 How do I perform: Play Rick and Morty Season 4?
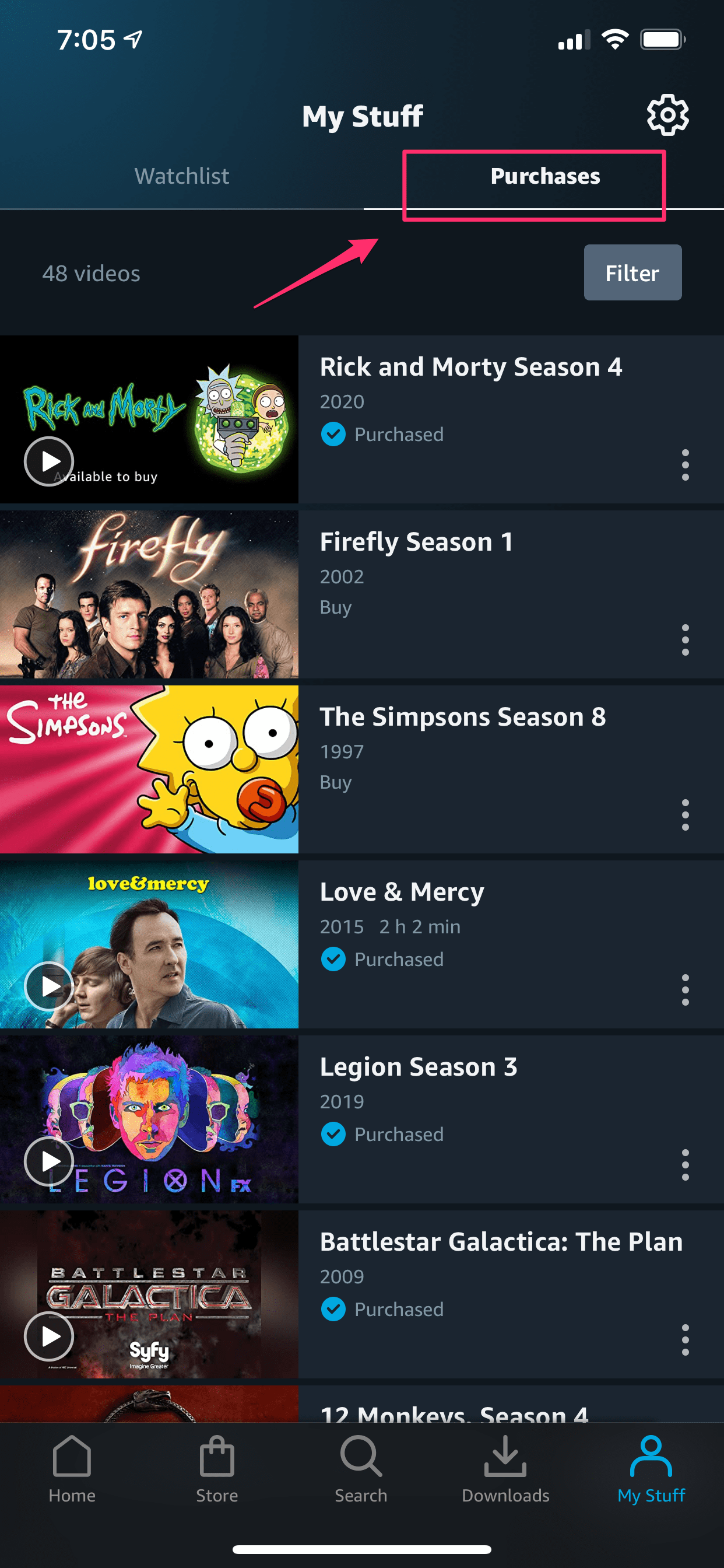[x=48, y=461]
